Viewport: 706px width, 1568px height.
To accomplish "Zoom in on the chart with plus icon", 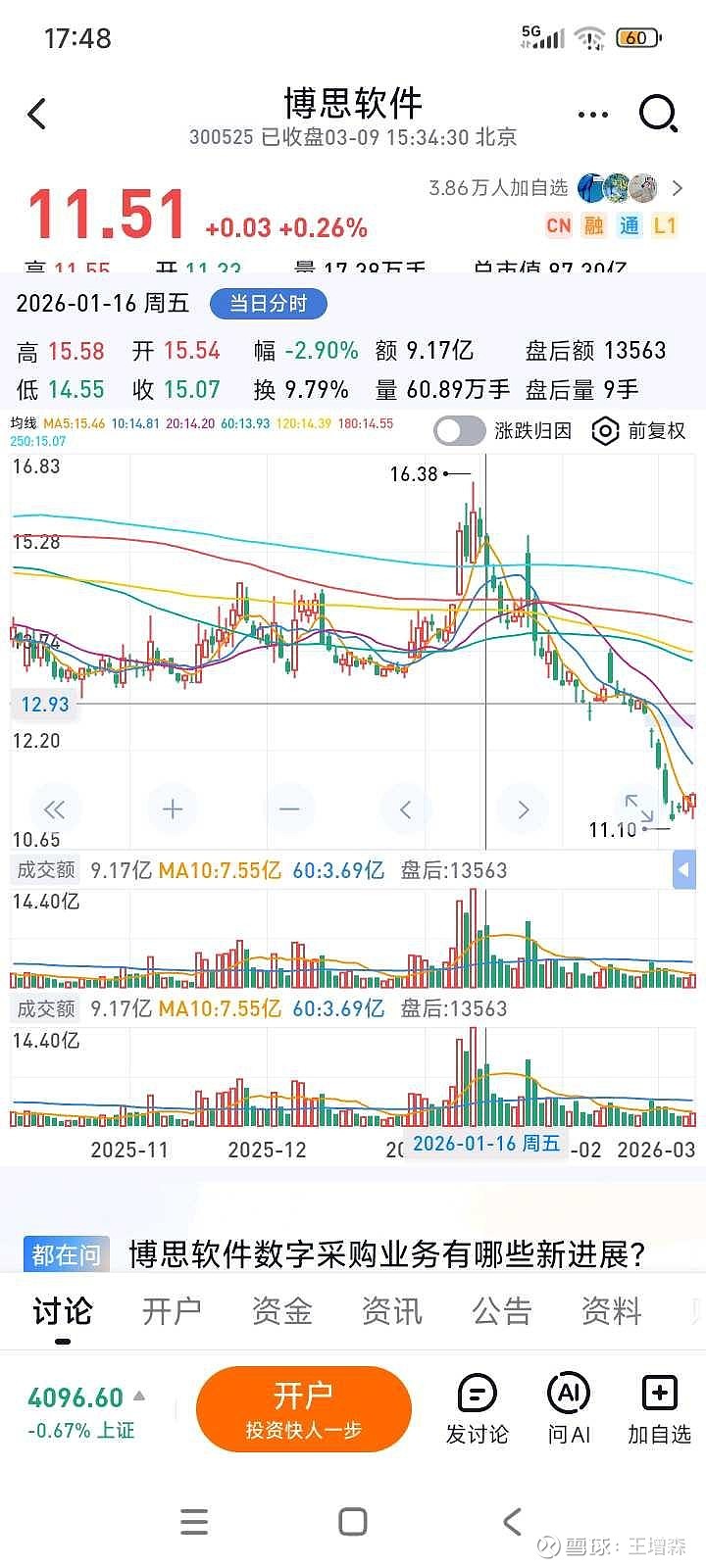I will (x=172, y=808).
